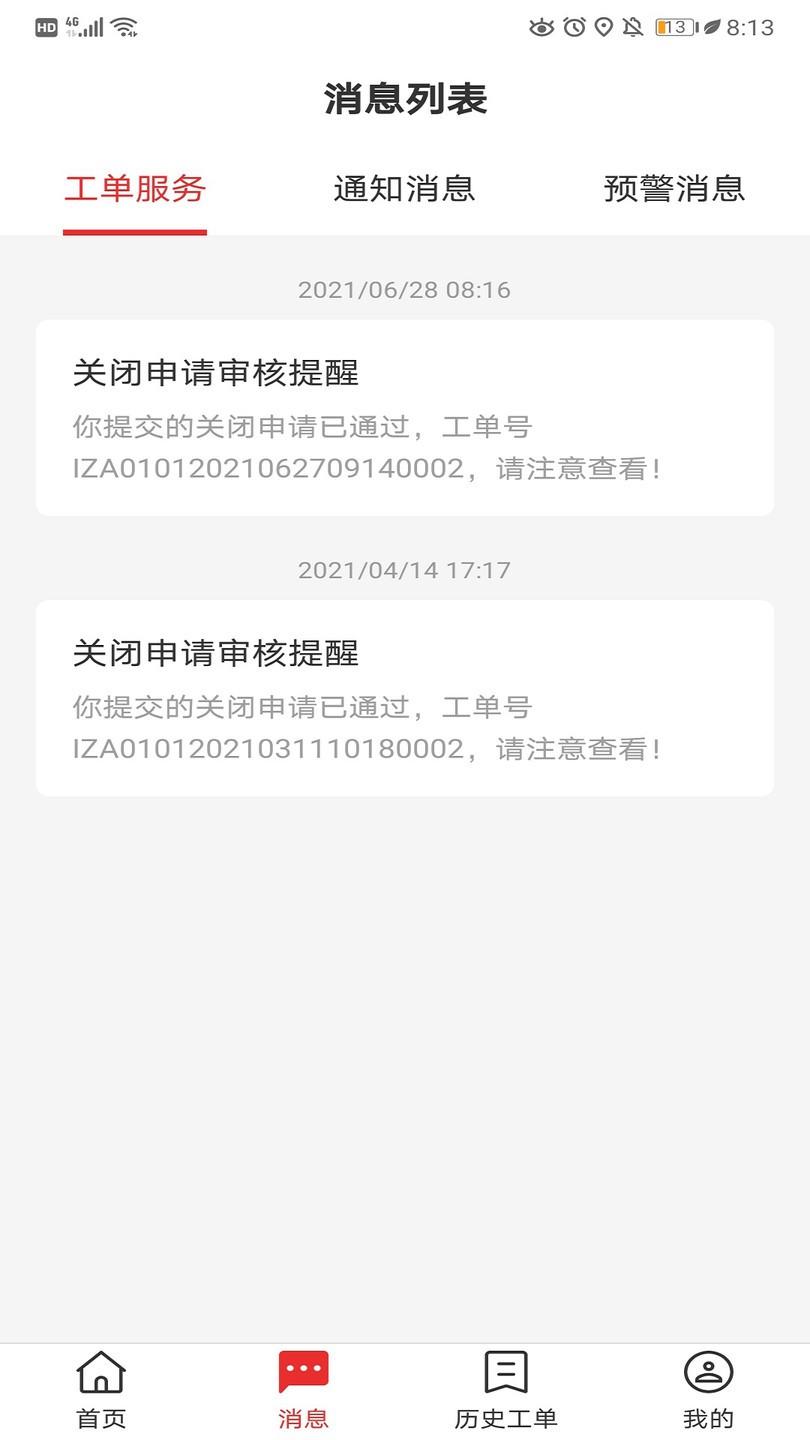The width and height of the screenshot is (810, 1440).
Task: Tap the timestamp 2021/06/28 08:16
Action: pos(405,290)
